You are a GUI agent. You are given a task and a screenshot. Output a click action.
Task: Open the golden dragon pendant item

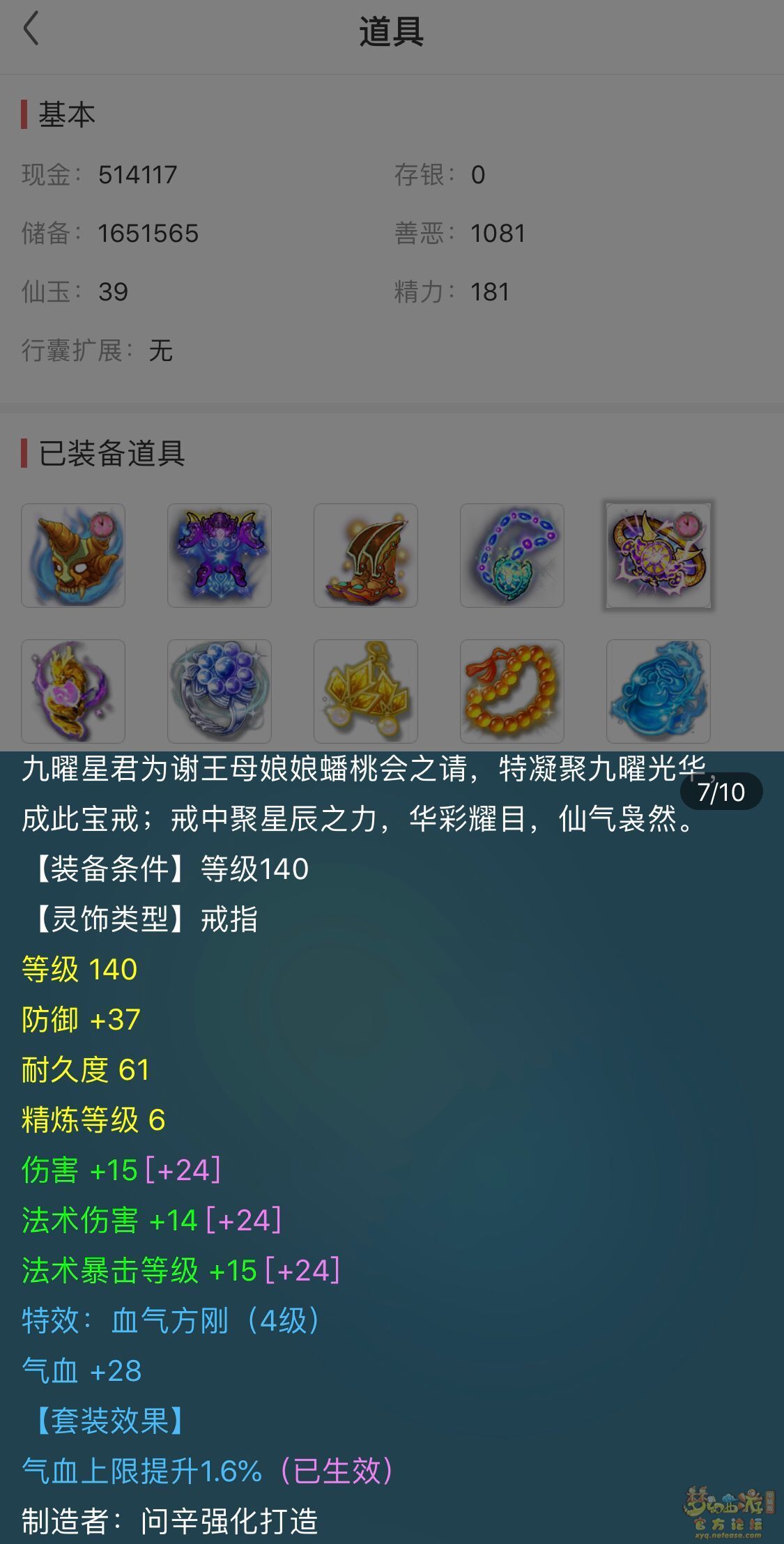click(x=73, y=691)
